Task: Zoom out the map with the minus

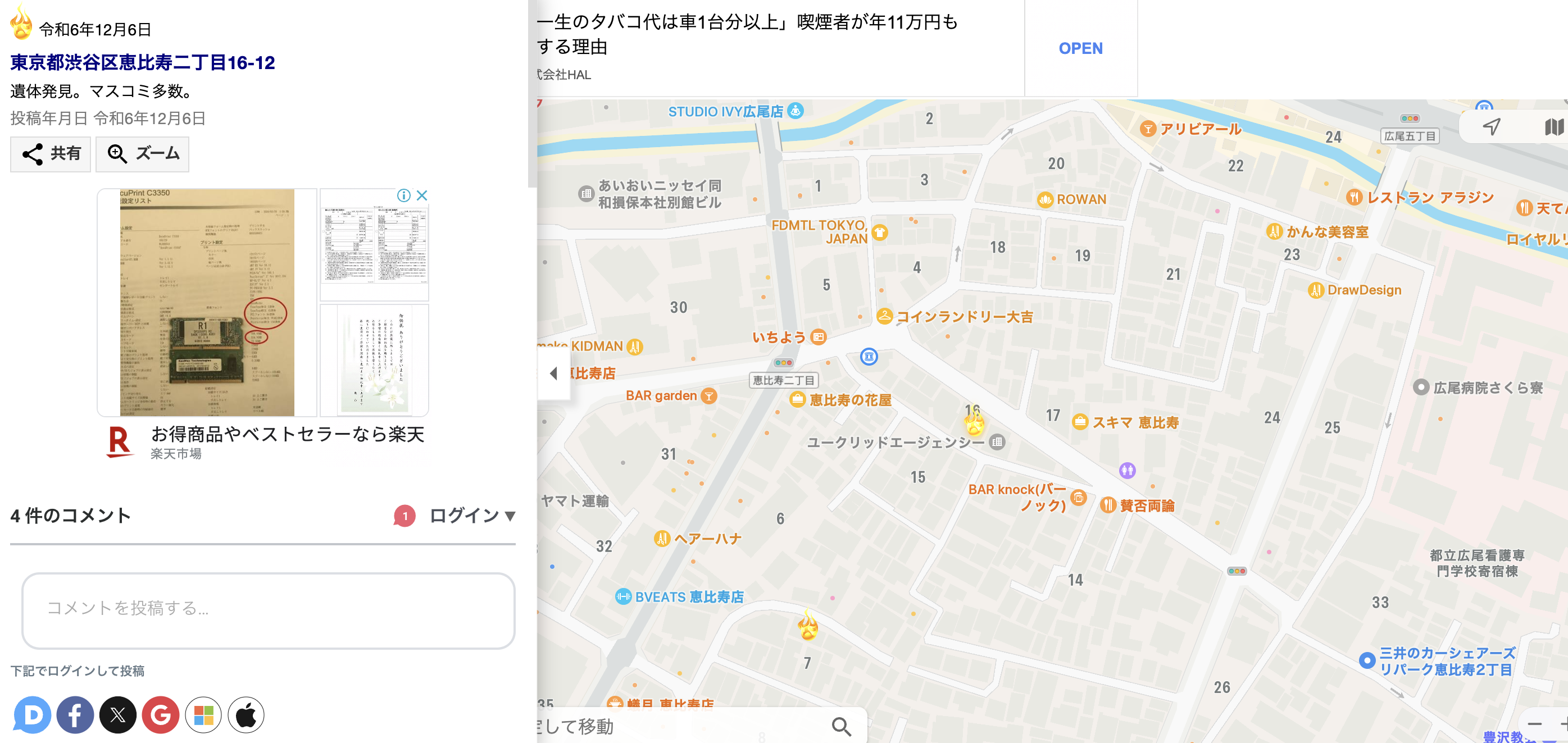Action: pyautogui.click(x=1534, y=724)
